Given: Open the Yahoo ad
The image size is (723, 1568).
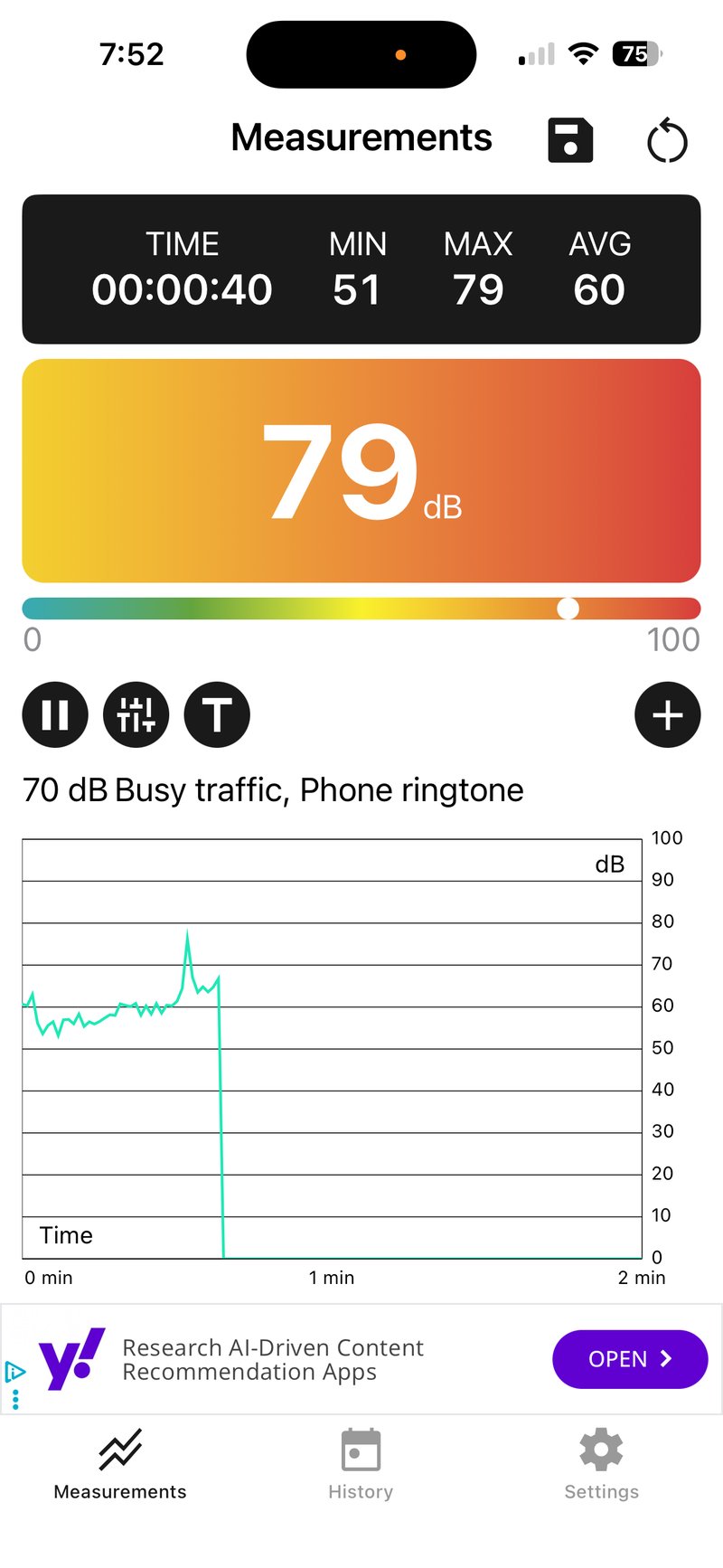Looking at the screenshot, I should click(629, 1358).
